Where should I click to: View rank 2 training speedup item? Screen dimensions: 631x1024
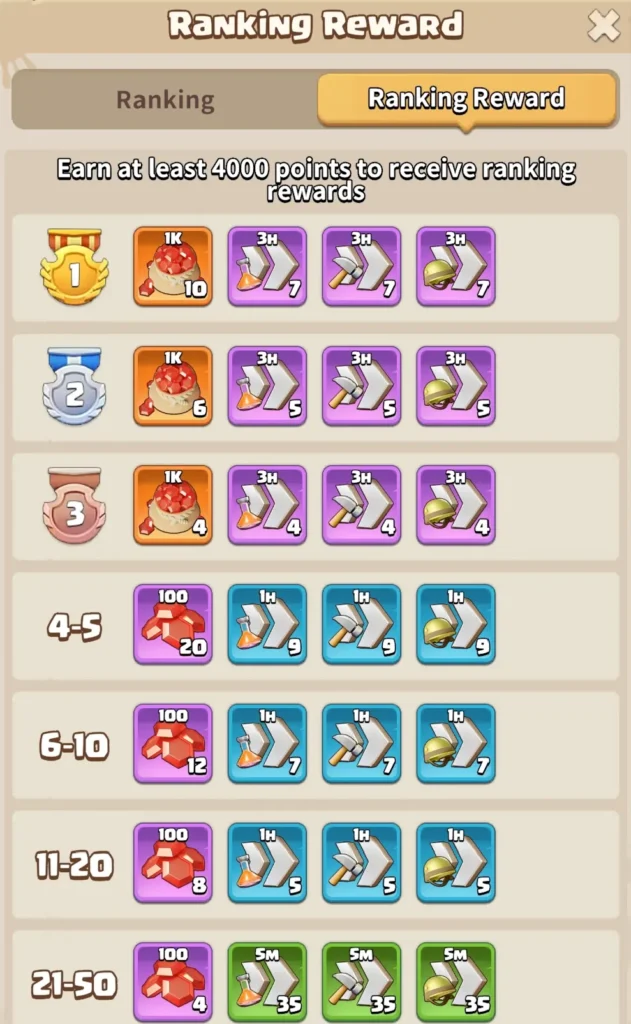pyautogui.click(x=455, y=386)
